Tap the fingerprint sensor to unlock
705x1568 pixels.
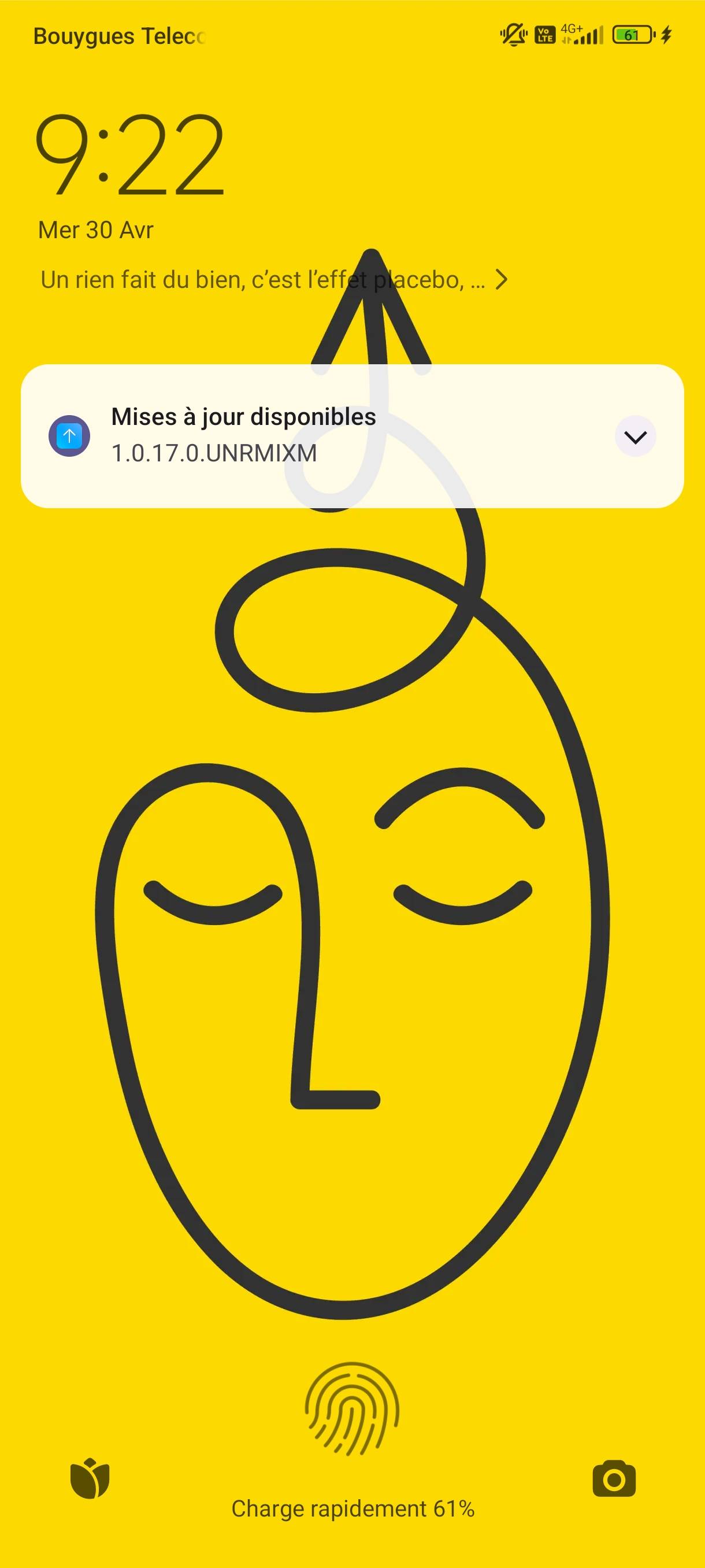click(352, 1409)
